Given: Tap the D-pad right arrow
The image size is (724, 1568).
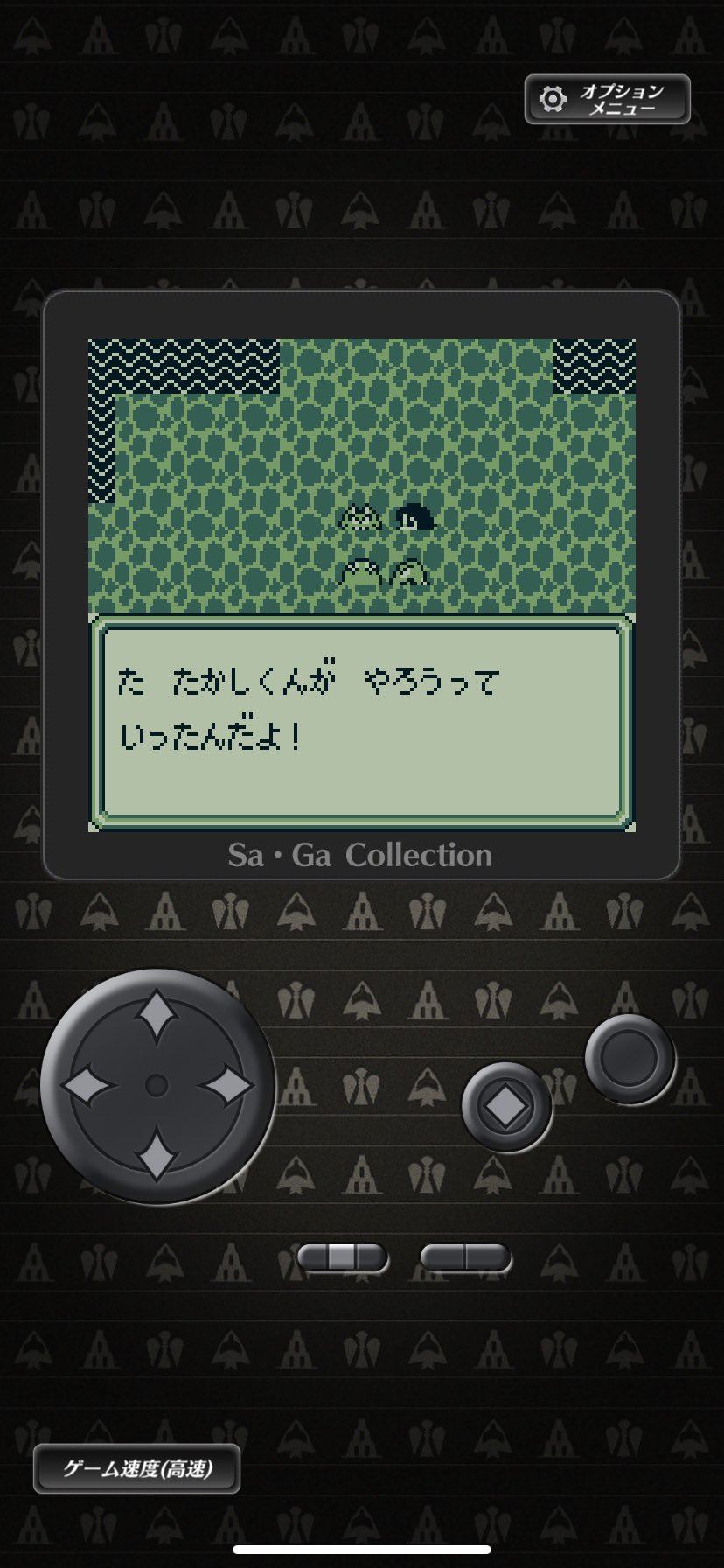Looking at the screenshot, I should point(226,1085).
